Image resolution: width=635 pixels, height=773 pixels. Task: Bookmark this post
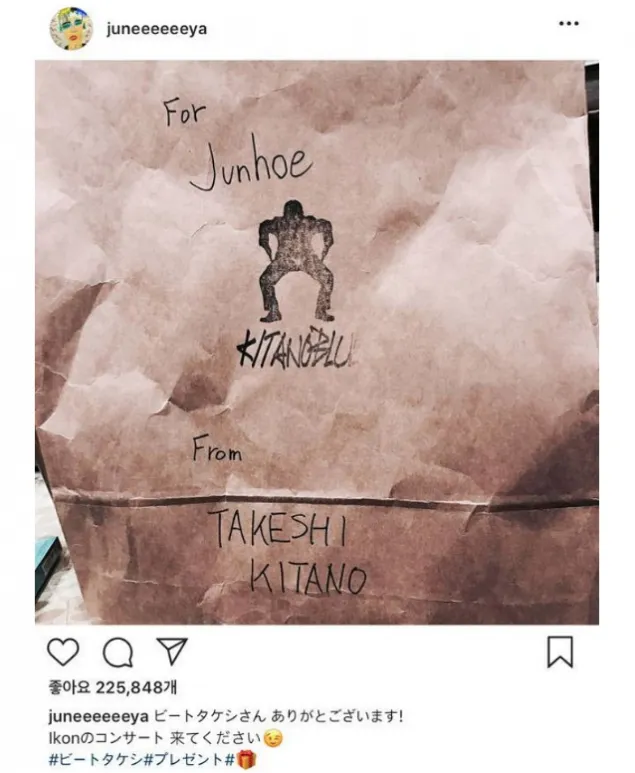560,652
